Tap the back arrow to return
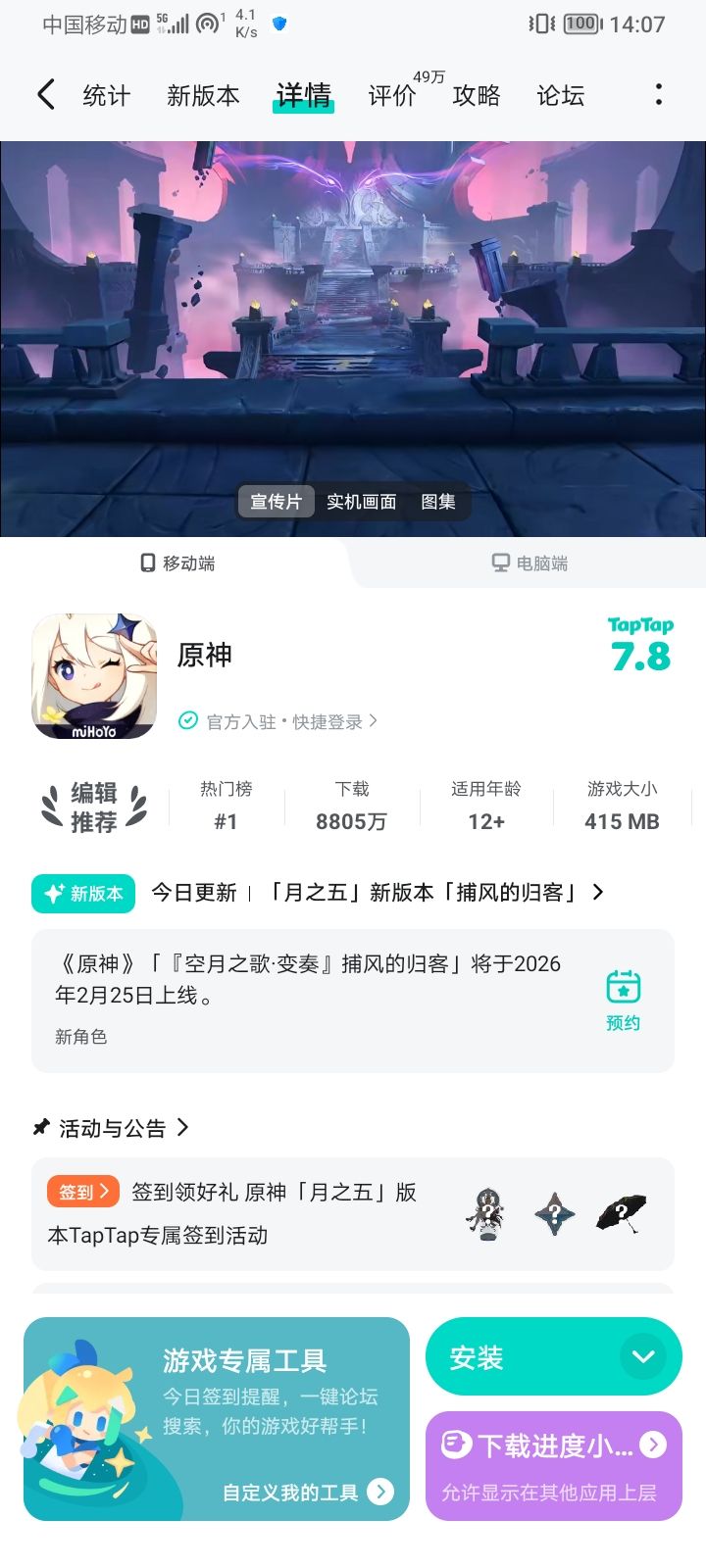This screenshot has width=706, height=1568. pos(44,94)
